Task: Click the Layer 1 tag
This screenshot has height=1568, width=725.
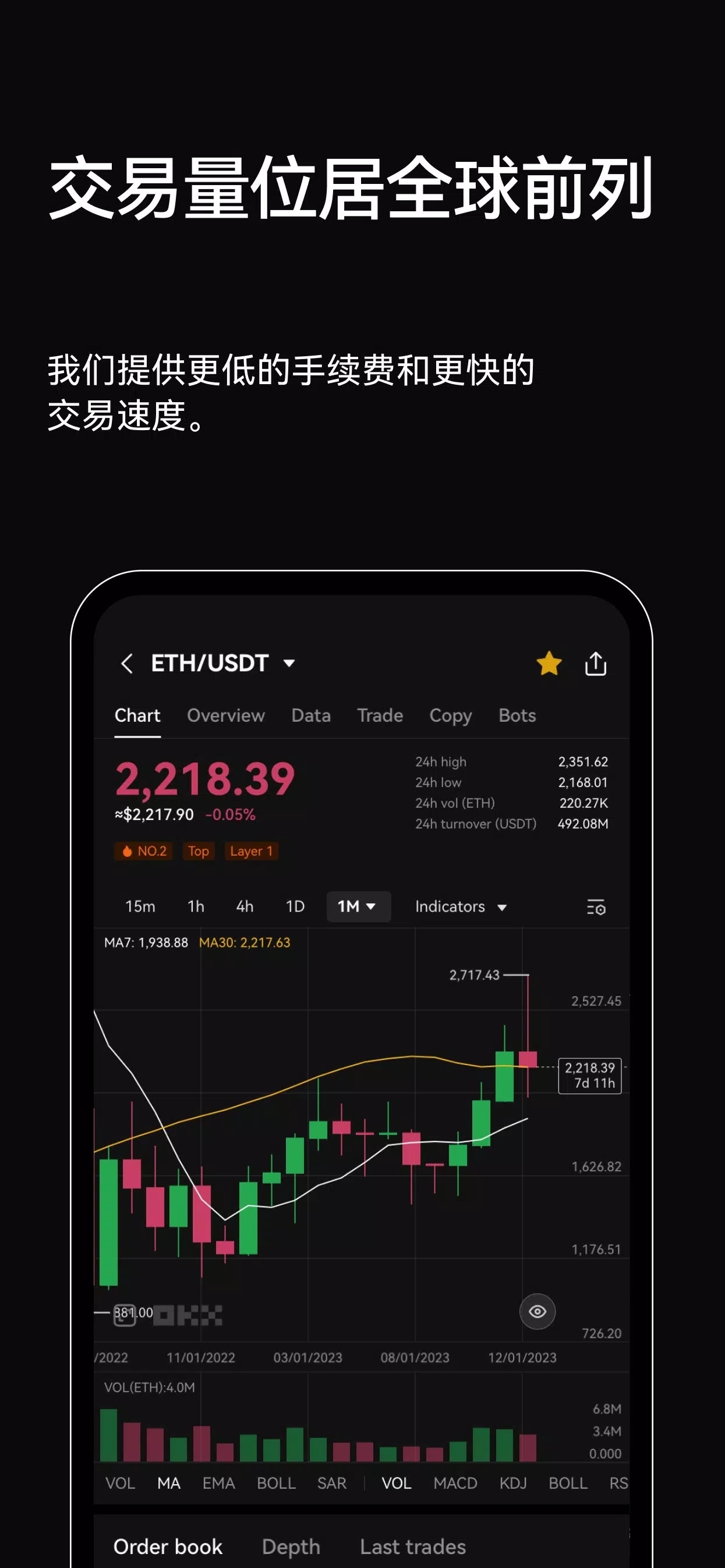Action: click(x=251, y=851)
